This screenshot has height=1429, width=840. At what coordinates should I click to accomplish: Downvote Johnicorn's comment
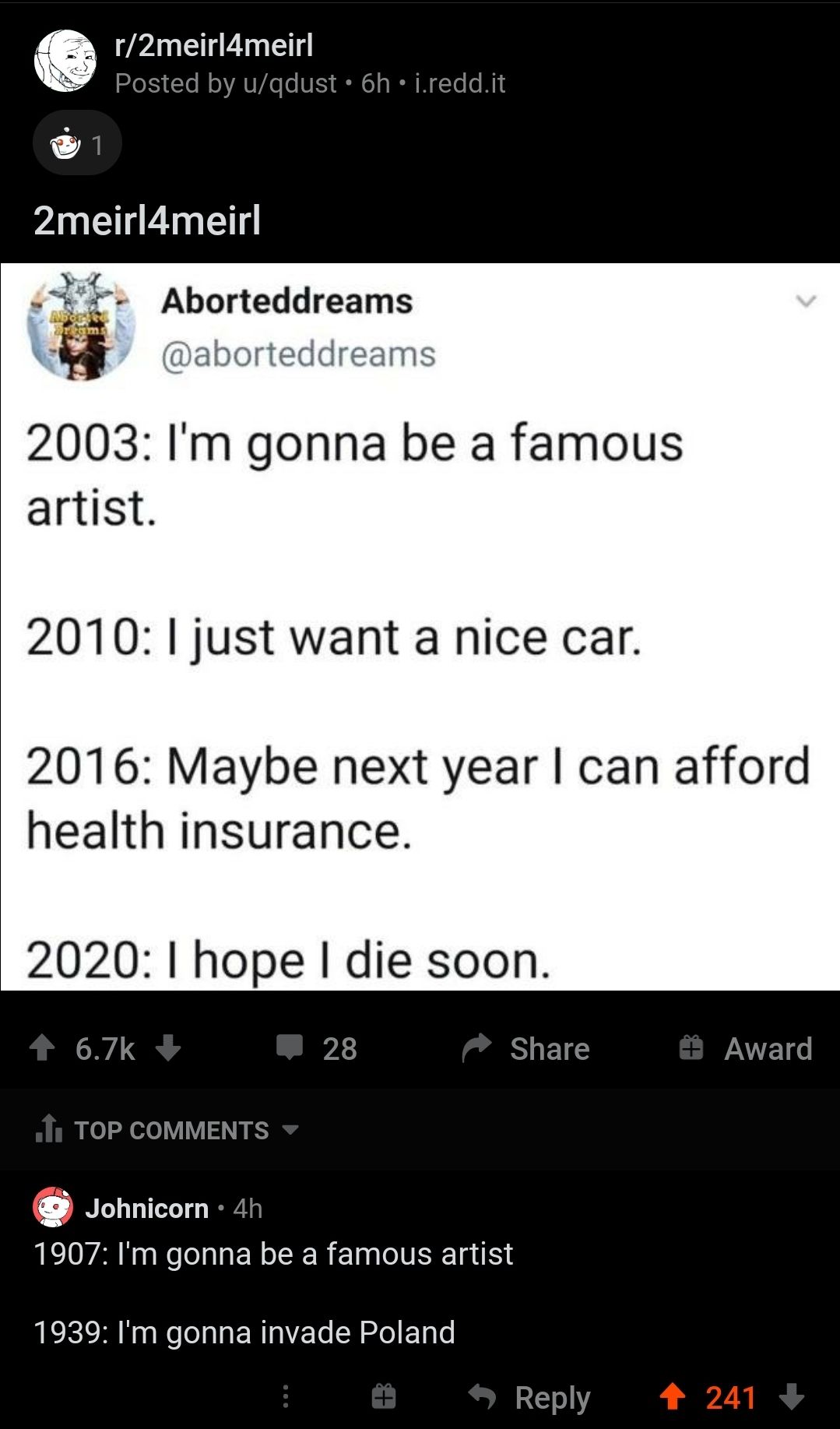point(792,1397)
